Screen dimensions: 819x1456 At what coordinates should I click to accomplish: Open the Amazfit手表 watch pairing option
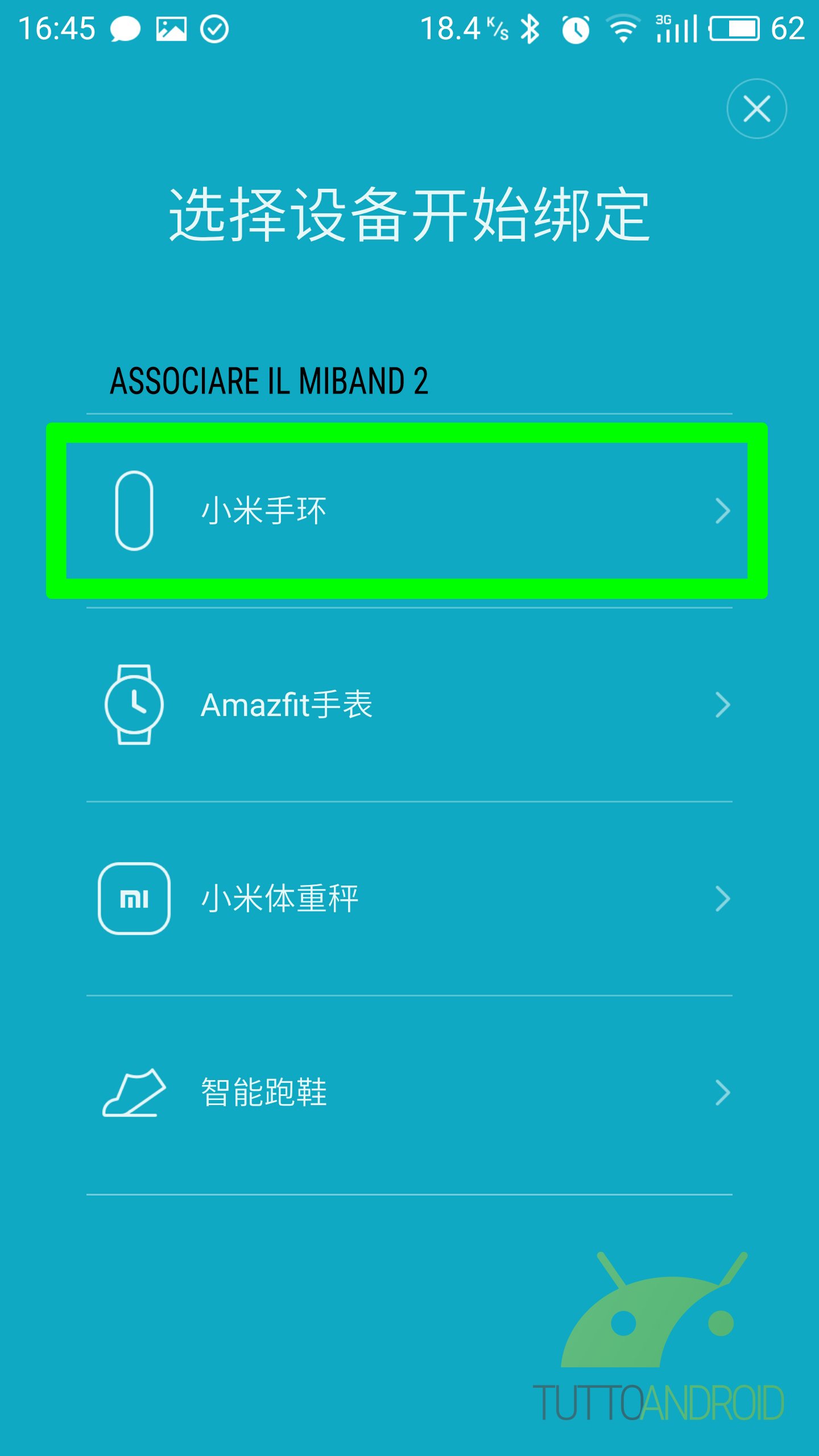pos(409,705)
